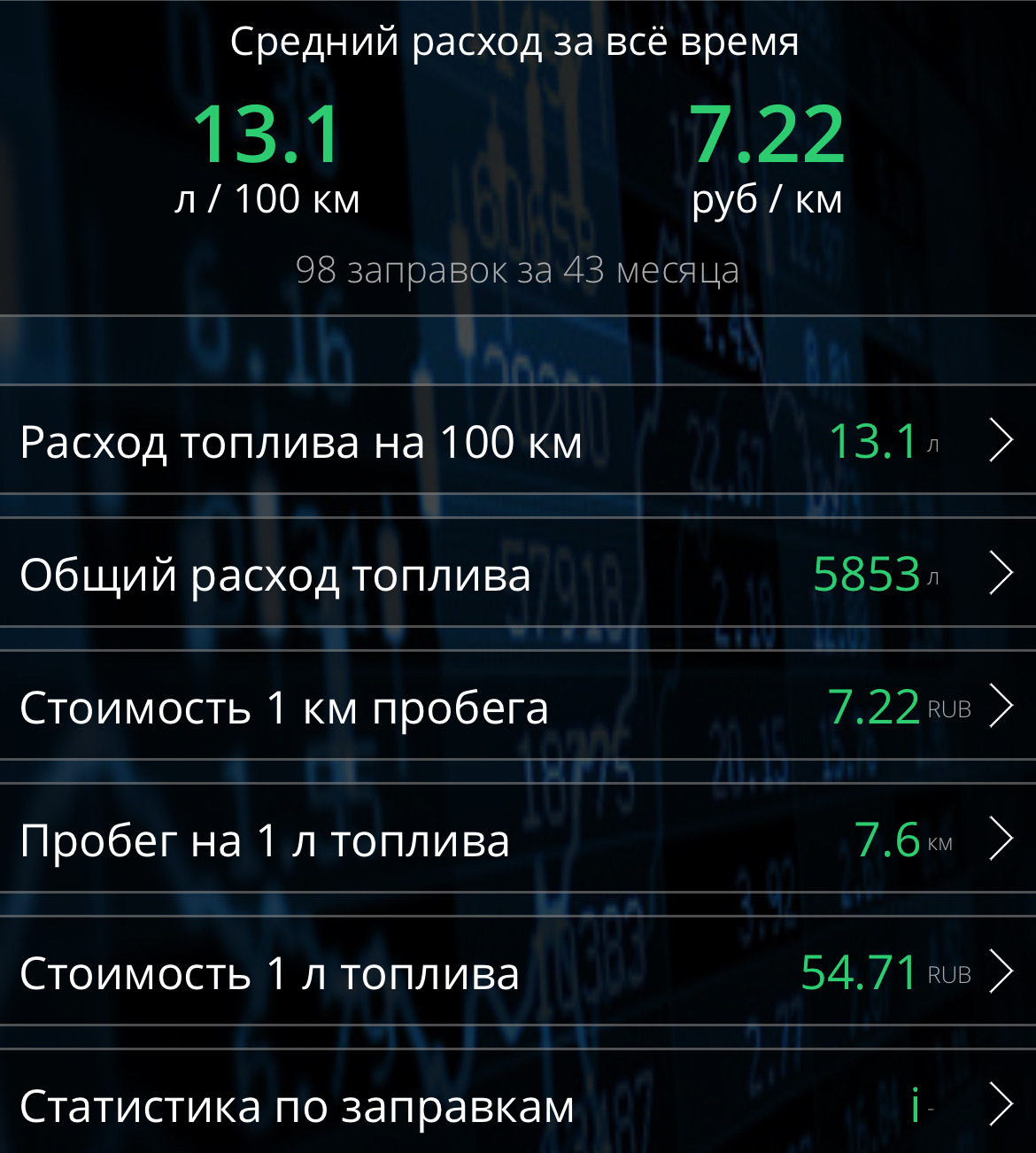Show Пробег на 1 л топлива
Screen dimensions: 1036x1153
[518, 840]
